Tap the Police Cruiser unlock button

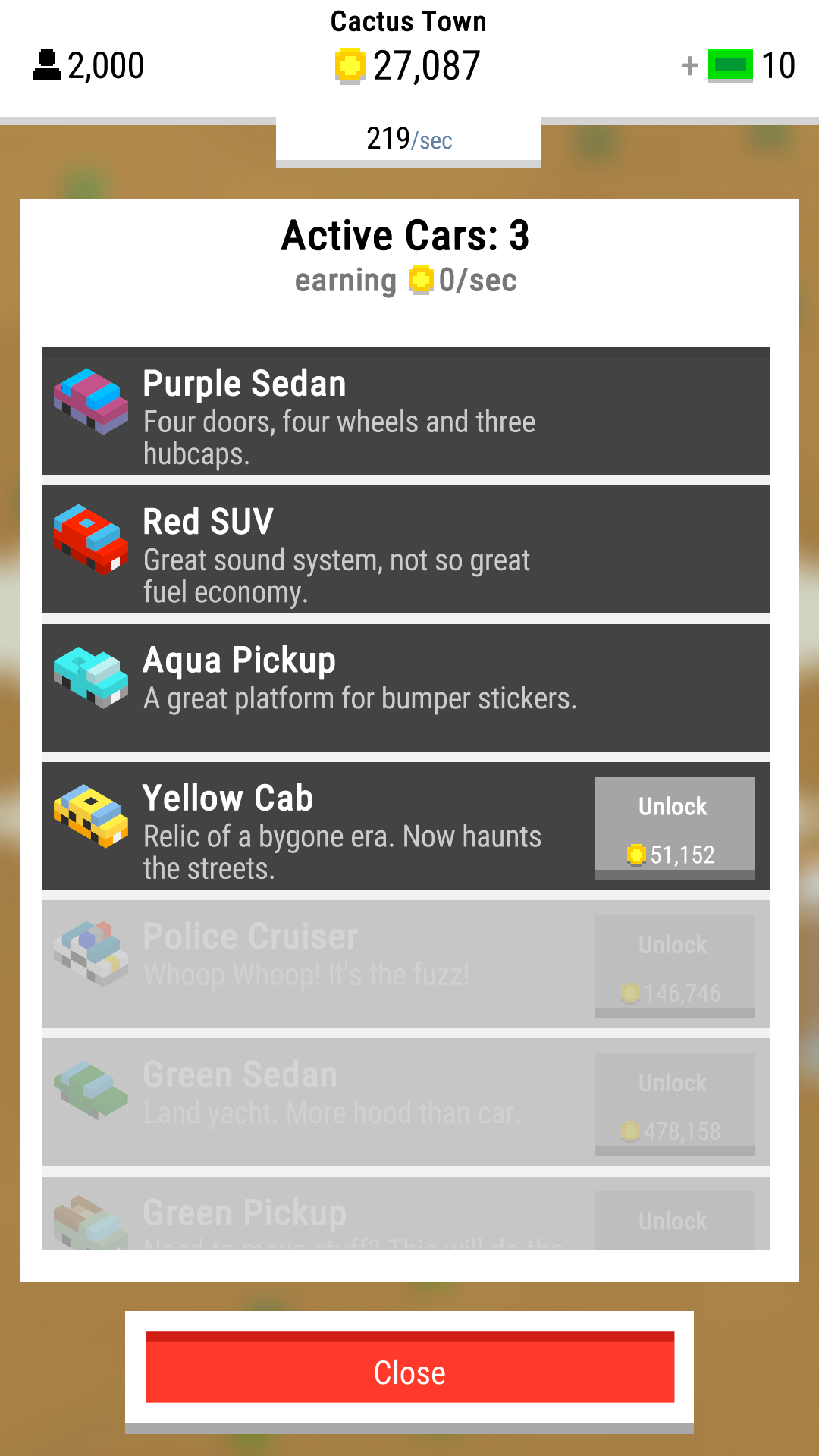pyautogui.click(x=674, y=966)
